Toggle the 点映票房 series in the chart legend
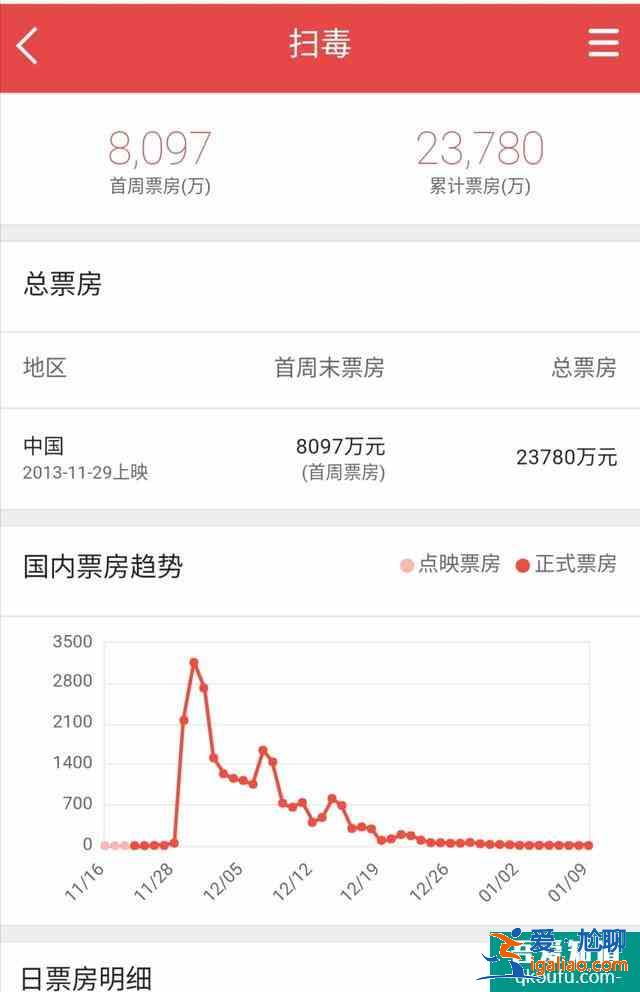Image resolution: width=640 pixels, height=992 pixels. click(x=450, y=565)
